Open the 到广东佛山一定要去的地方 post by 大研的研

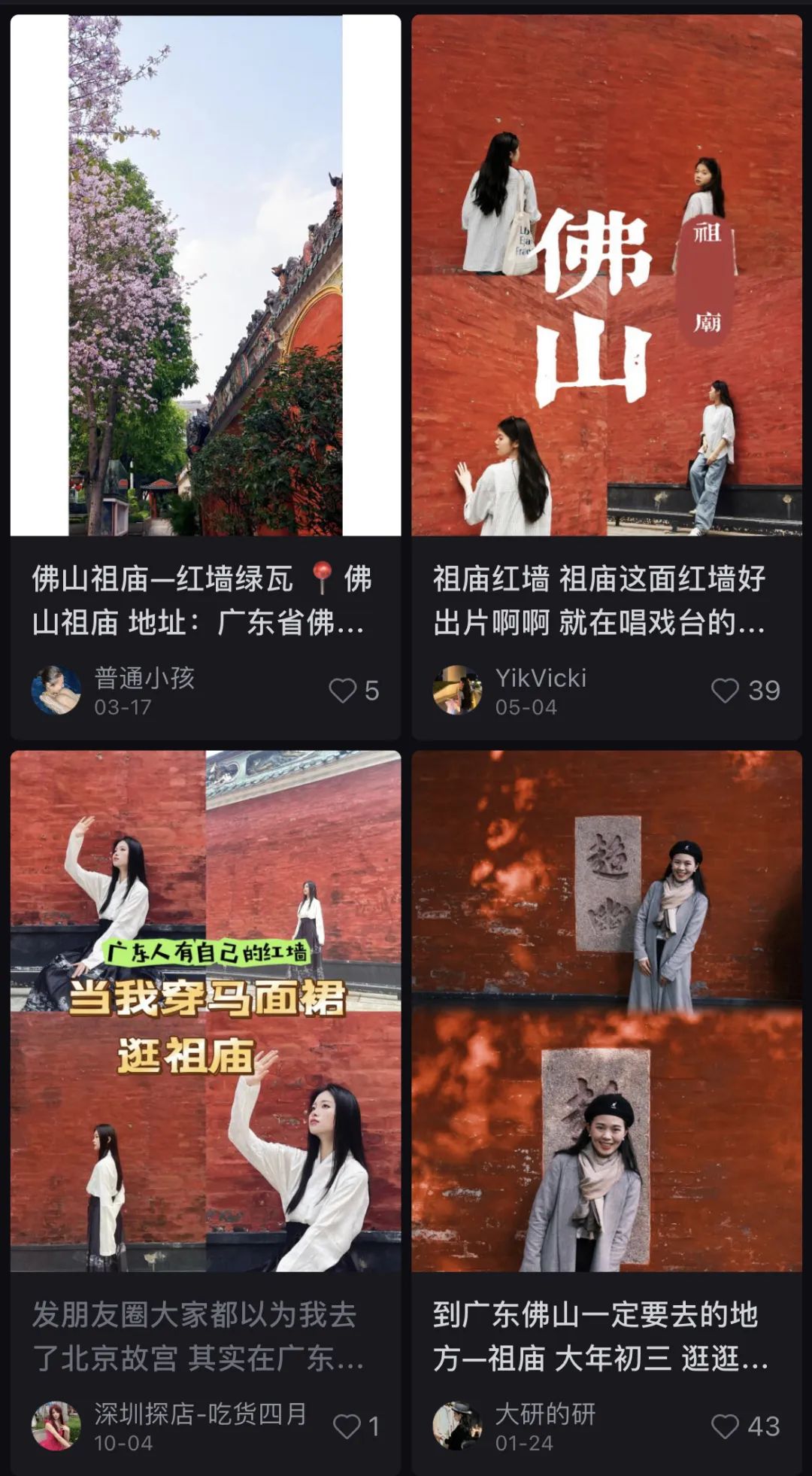(606, 1010)
